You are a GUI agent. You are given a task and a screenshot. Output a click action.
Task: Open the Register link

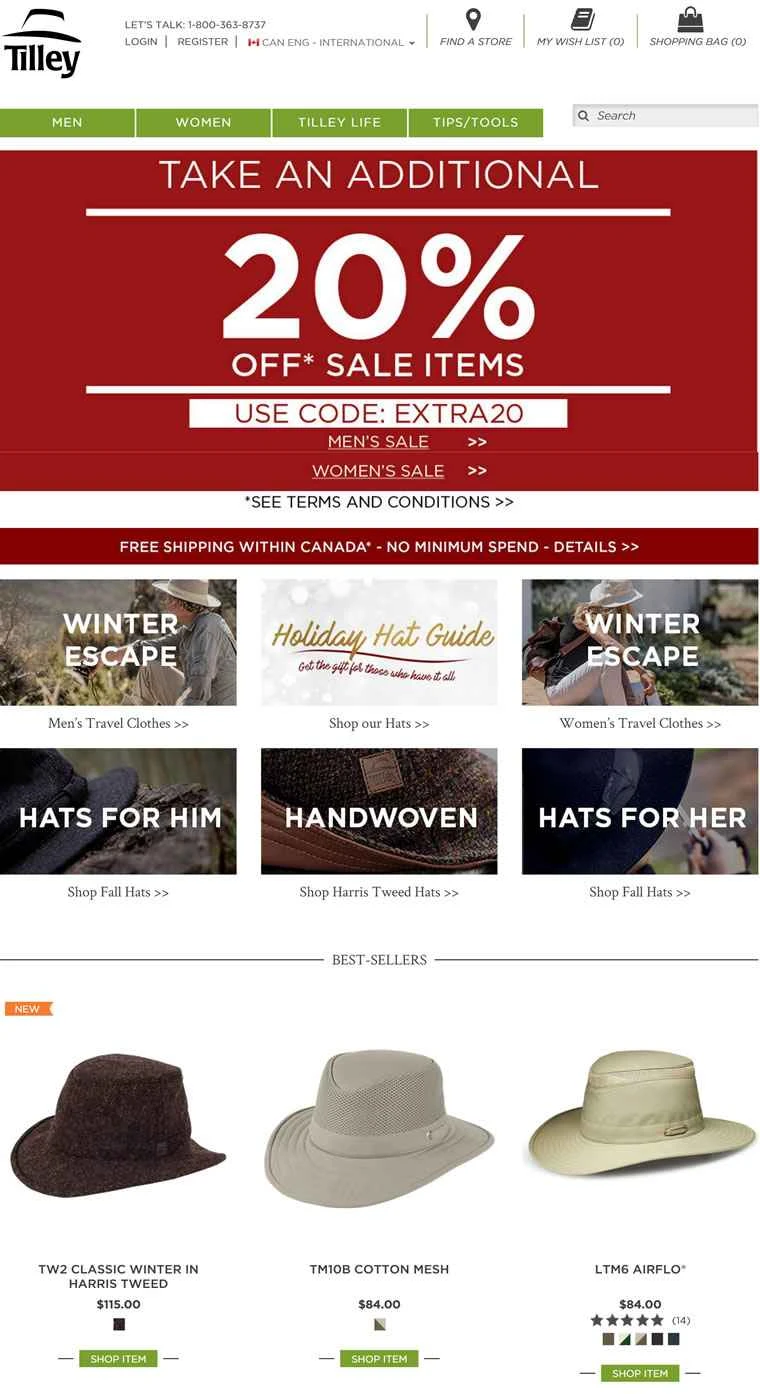[x=202, y=42]
